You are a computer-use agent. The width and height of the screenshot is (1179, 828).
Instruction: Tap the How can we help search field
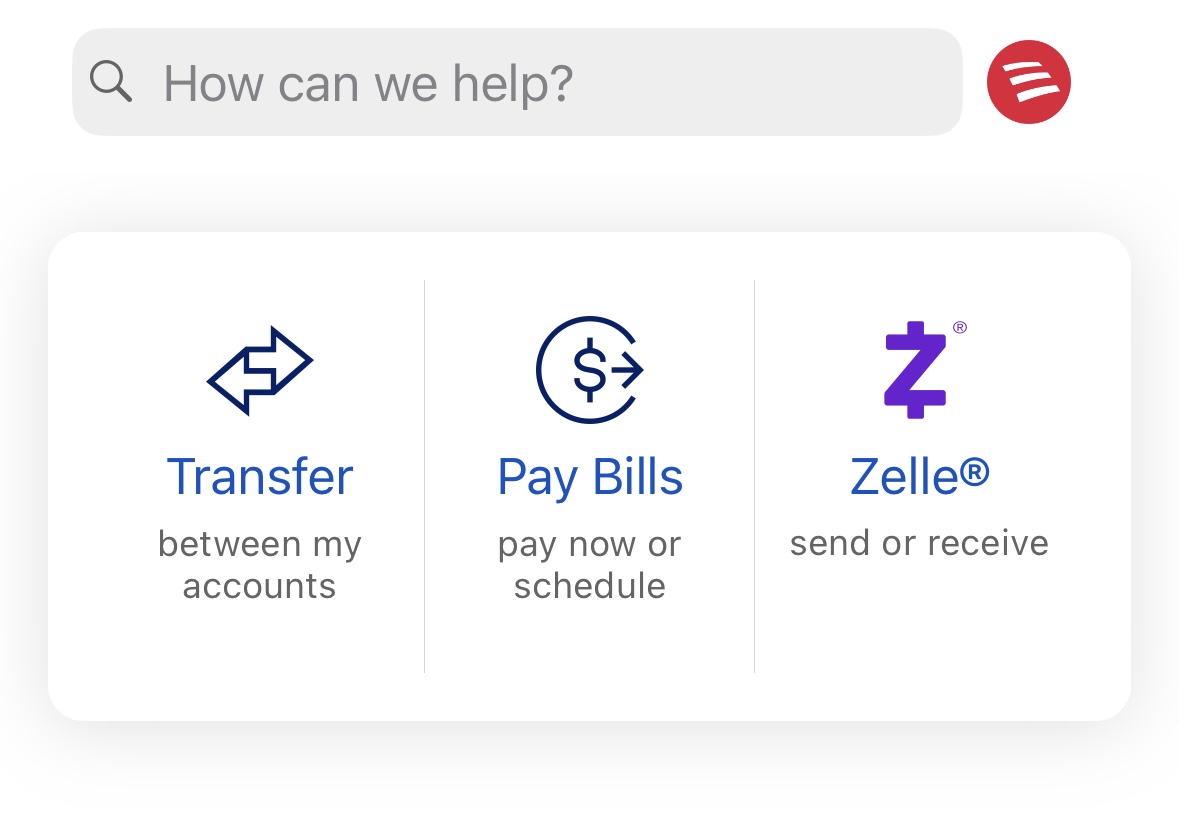click(x=516, y=83)
